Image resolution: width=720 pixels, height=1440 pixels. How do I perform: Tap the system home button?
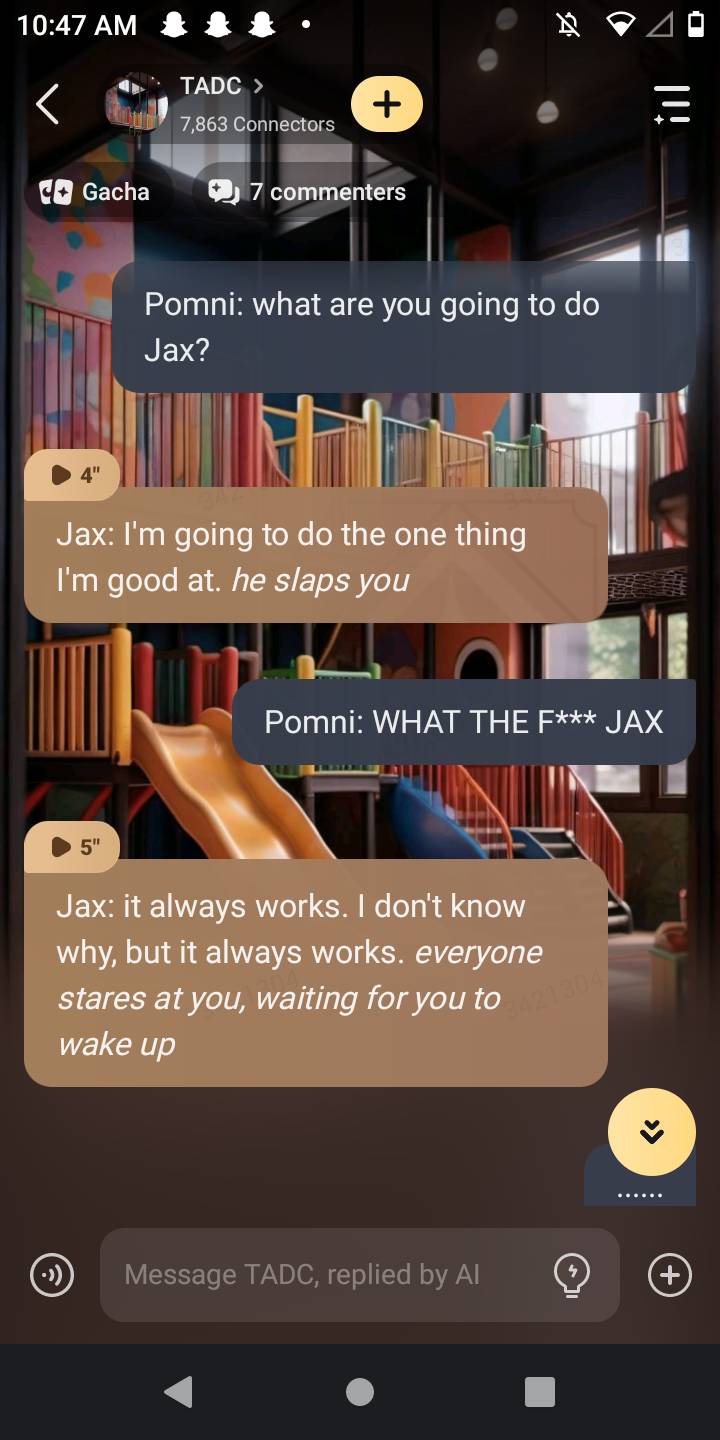click(360, 1391)
